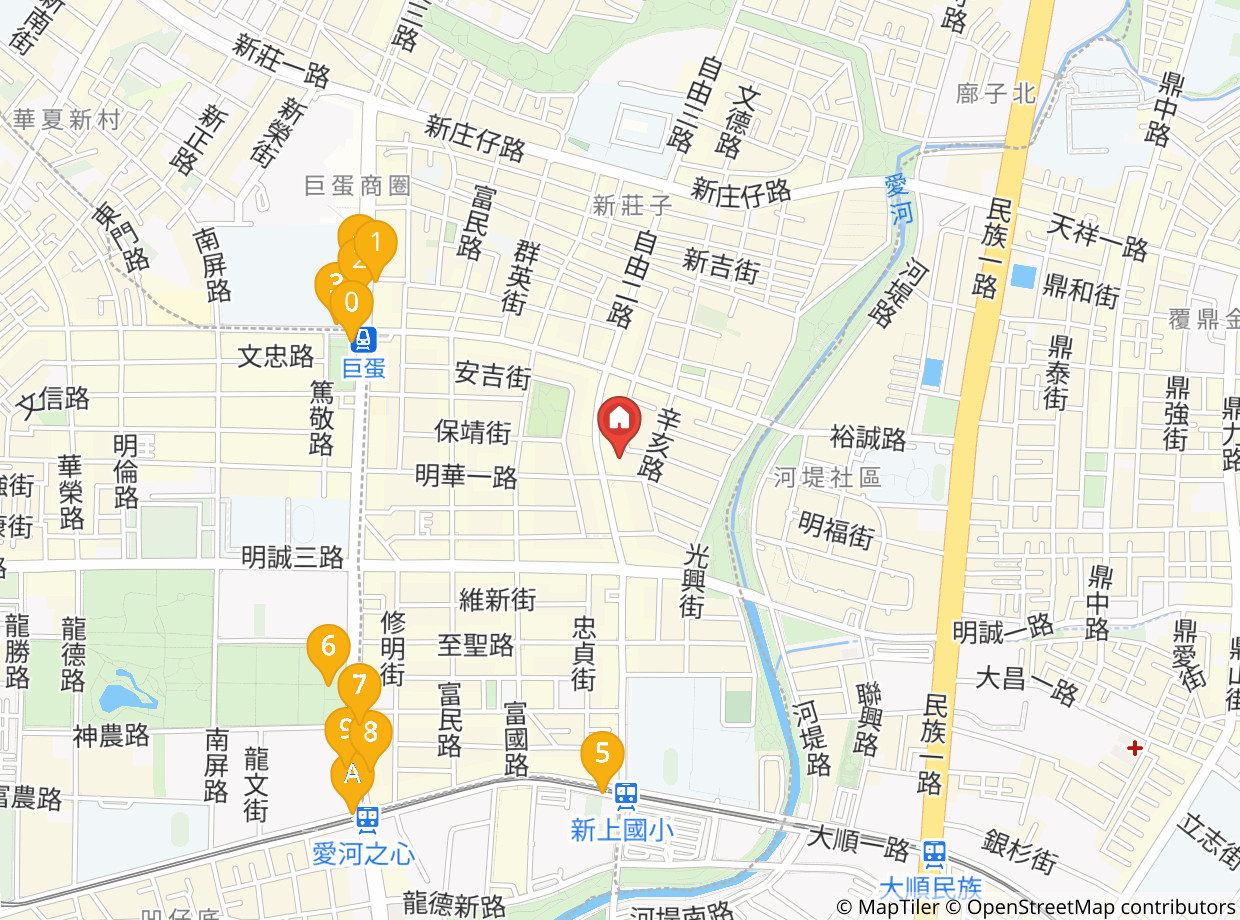
Task: Open map marker number 0
Action: tap(351, 301)
